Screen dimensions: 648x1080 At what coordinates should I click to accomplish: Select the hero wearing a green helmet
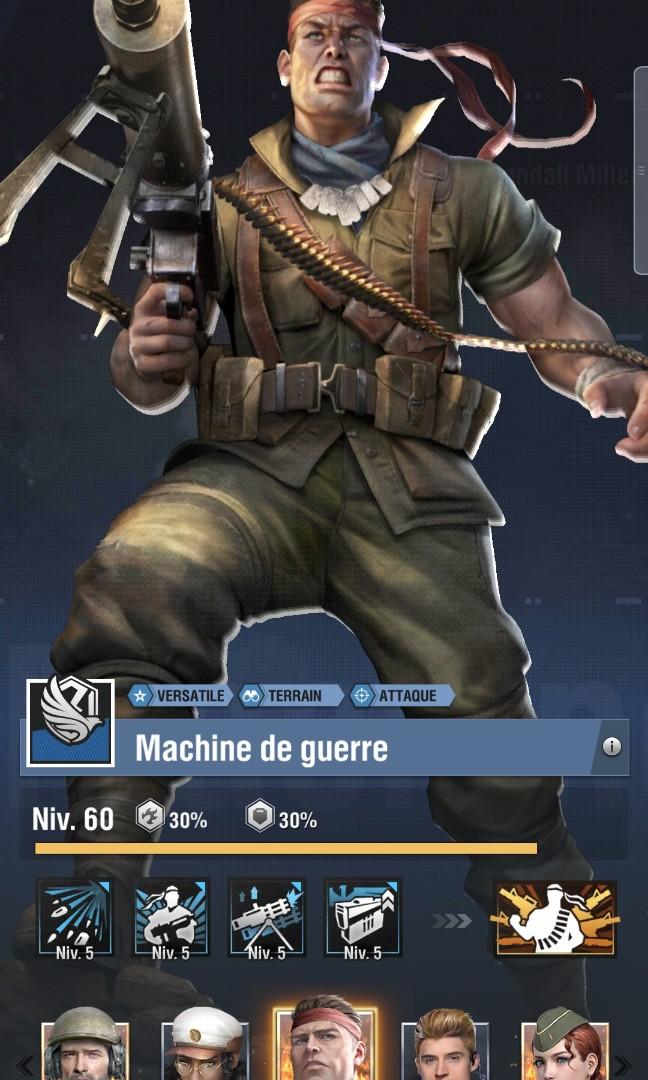tap(85, 1045)
